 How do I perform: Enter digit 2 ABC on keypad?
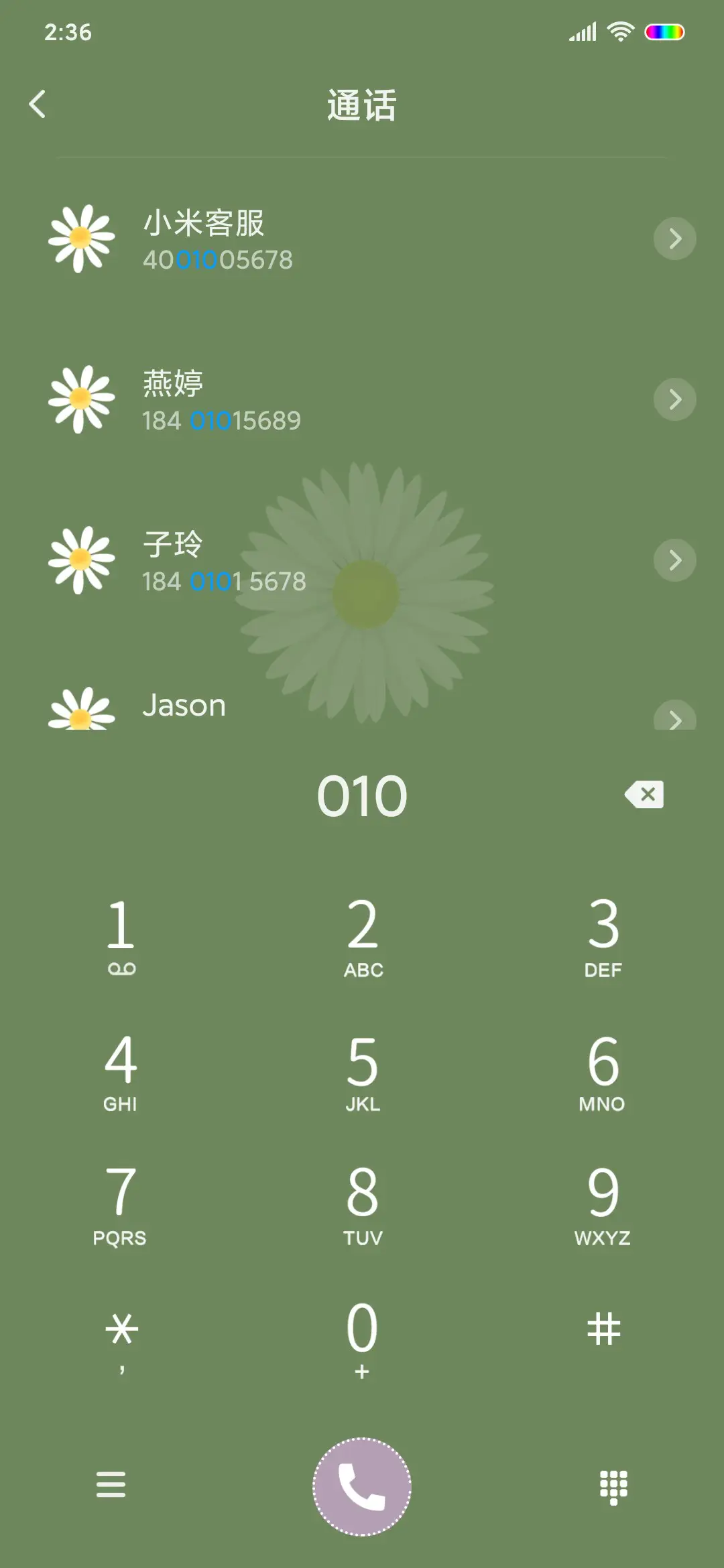363,935
